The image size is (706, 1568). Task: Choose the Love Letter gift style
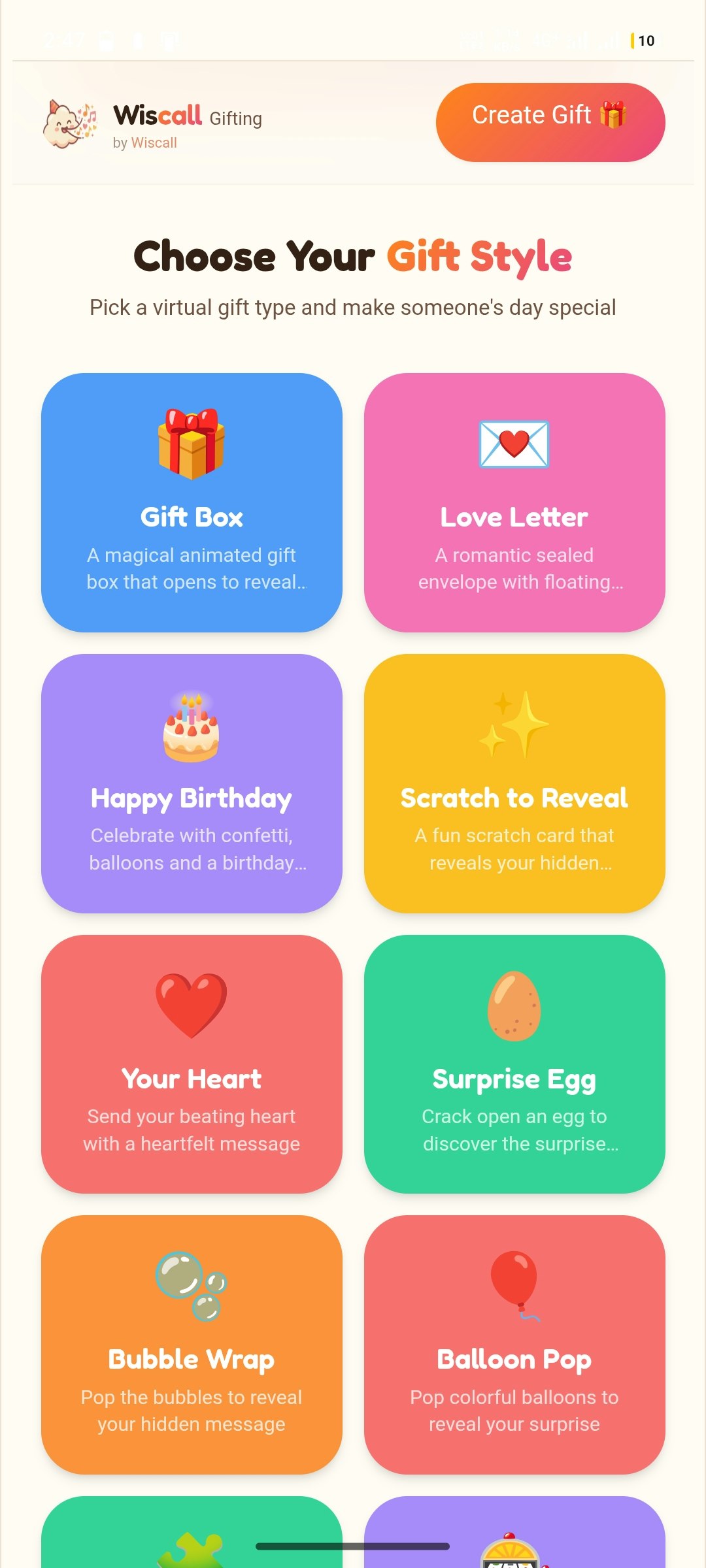(514, 502)
